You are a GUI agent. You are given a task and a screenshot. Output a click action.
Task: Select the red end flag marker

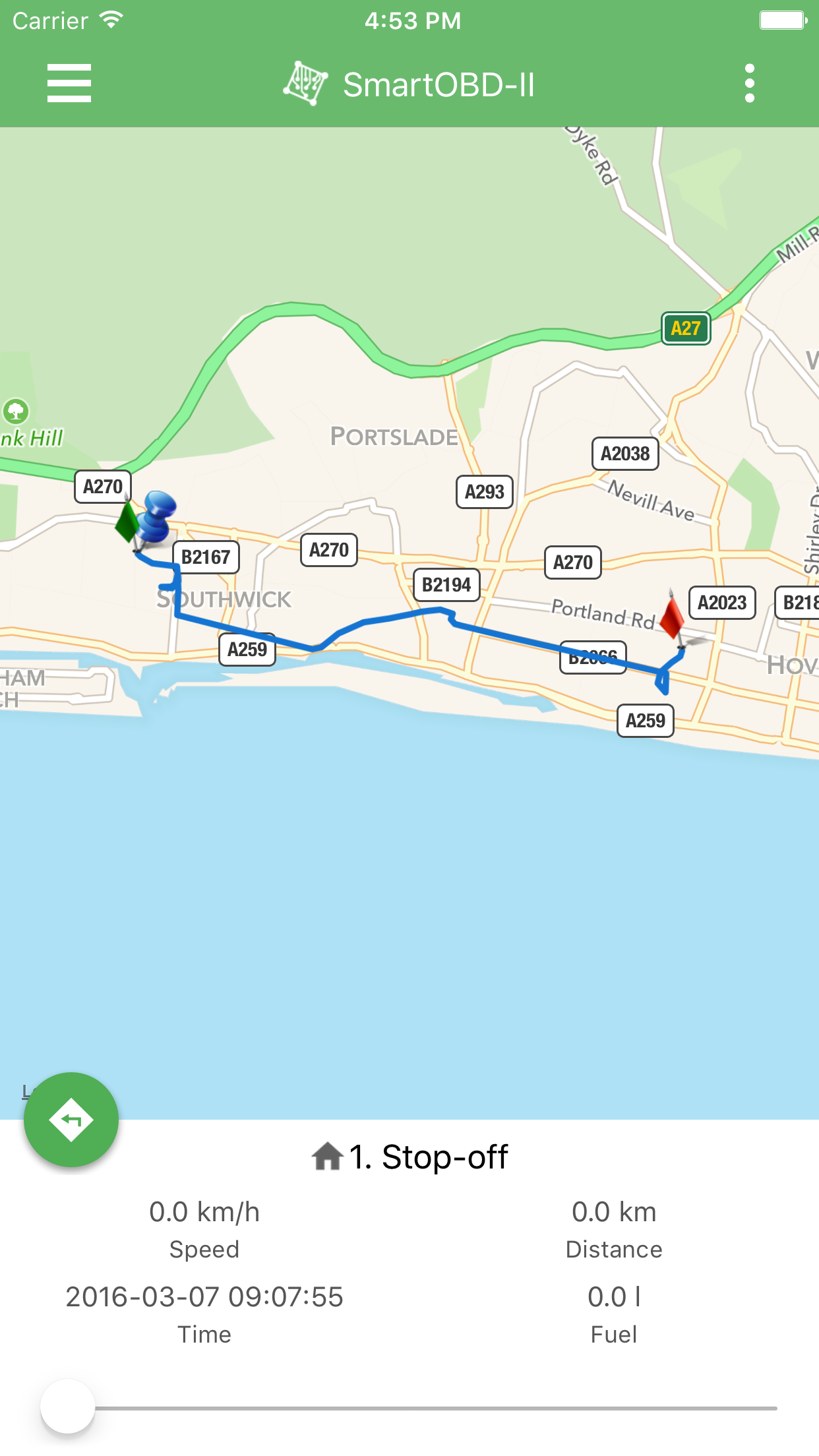click(x=674, y=617)
